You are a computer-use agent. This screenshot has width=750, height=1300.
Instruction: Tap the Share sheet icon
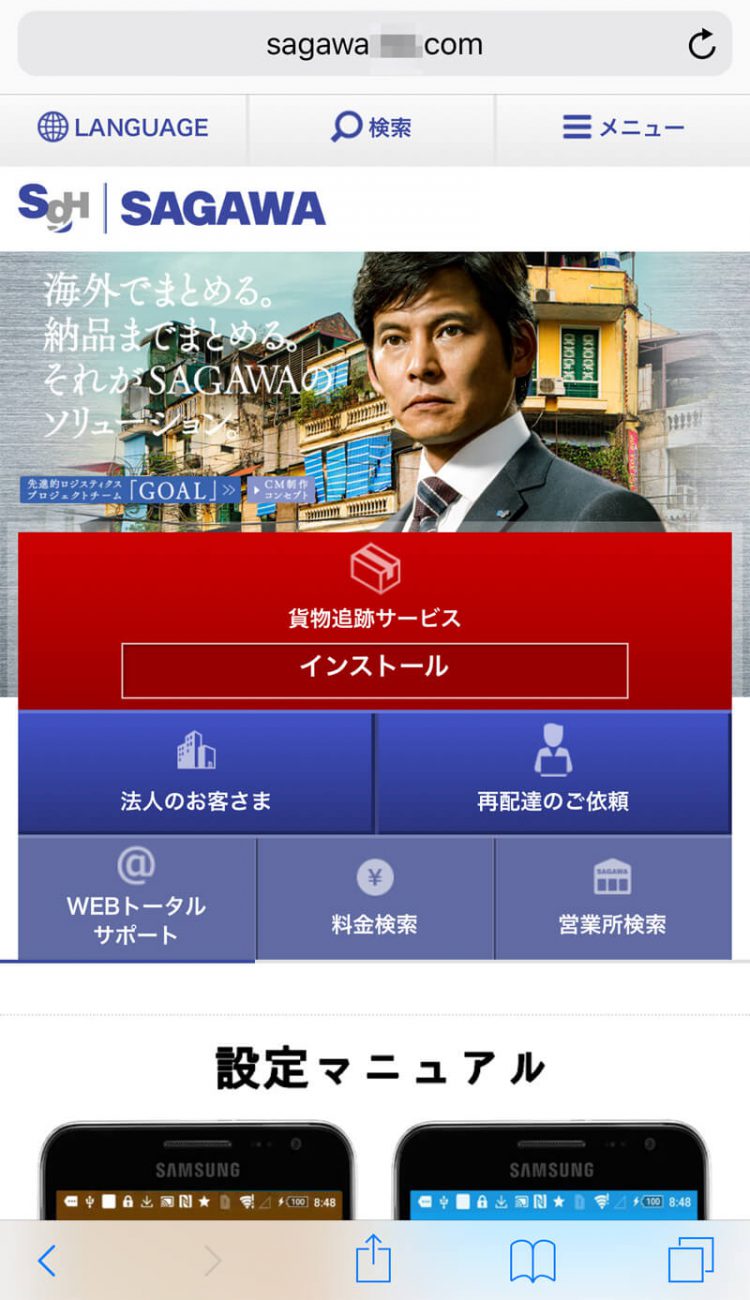(x=374, y=1261)
